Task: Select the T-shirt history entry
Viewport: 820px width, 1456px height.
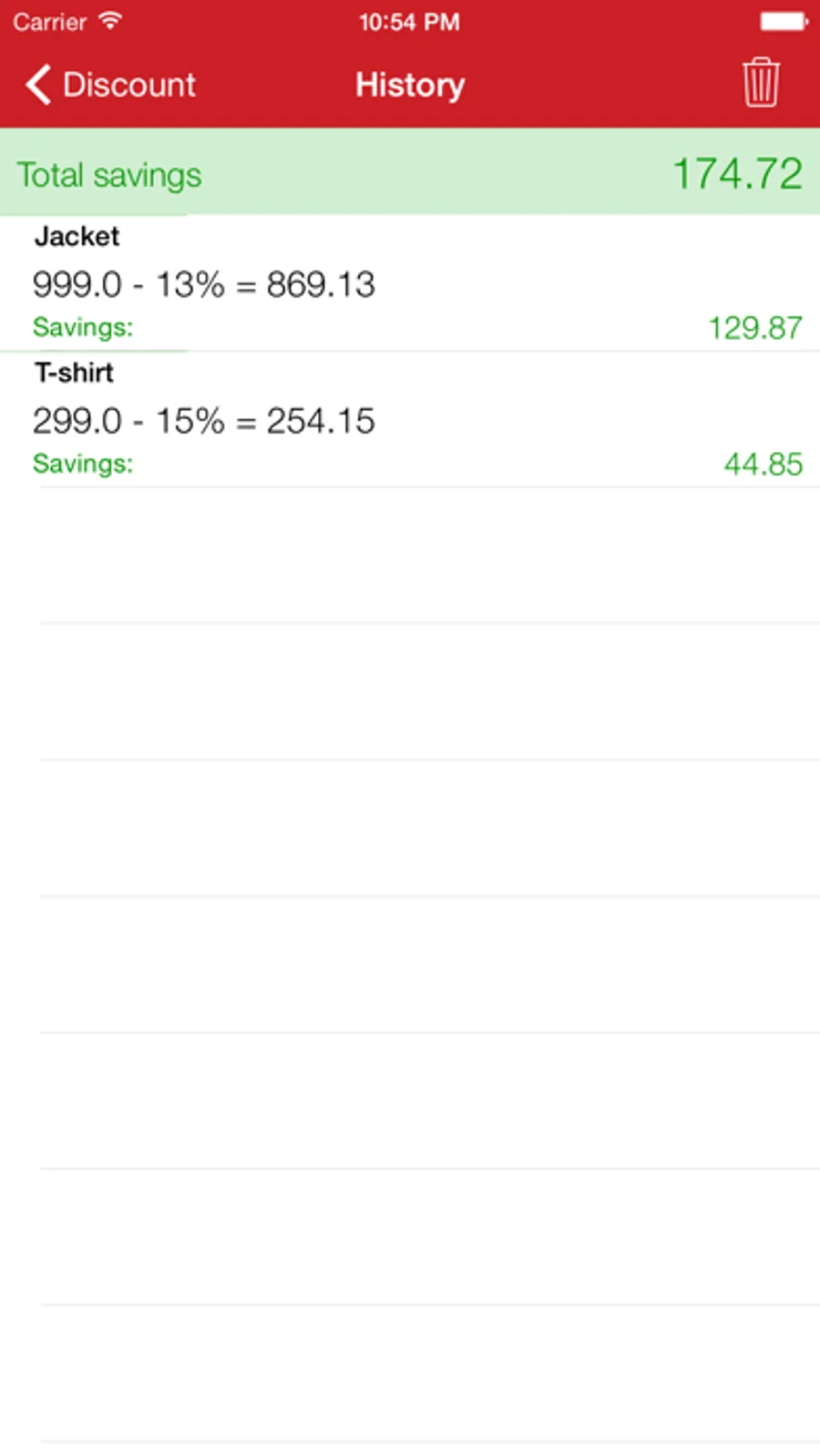Action: pyautogui.click(x=410, y=419)
